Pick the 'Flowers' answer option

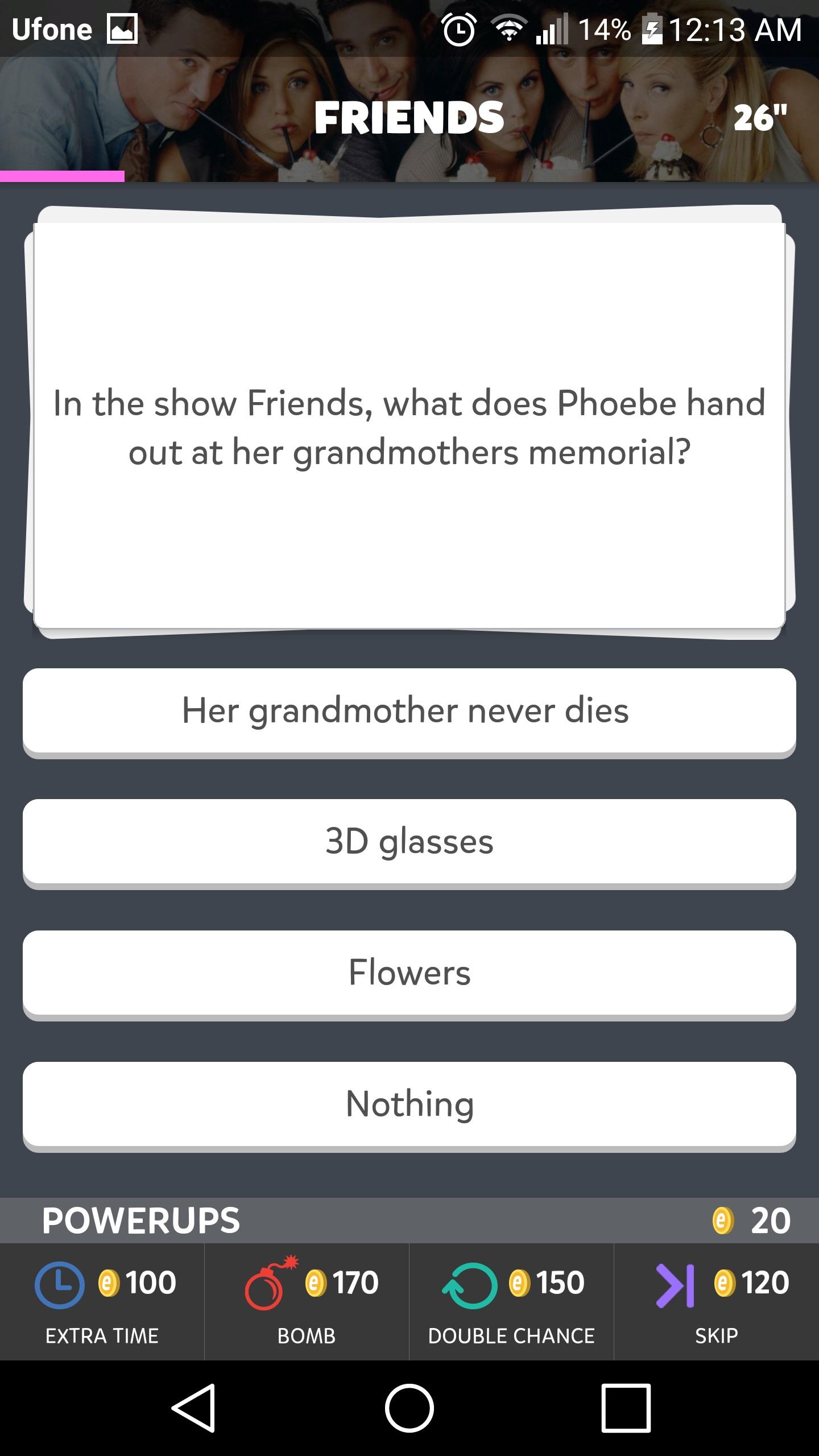pos(409,973)
